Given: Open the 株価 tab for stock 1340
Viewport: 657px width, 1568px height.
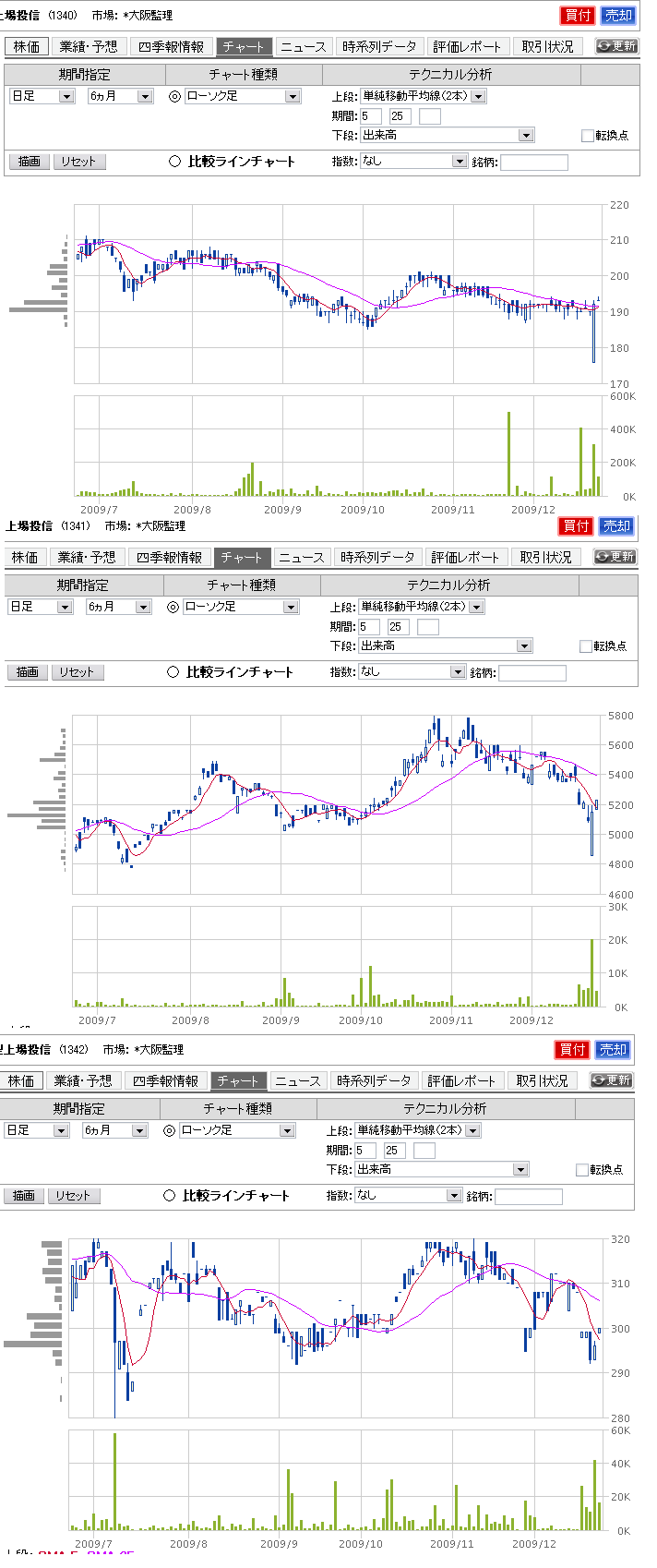Looking at the screenshot, I should point(27,46).
